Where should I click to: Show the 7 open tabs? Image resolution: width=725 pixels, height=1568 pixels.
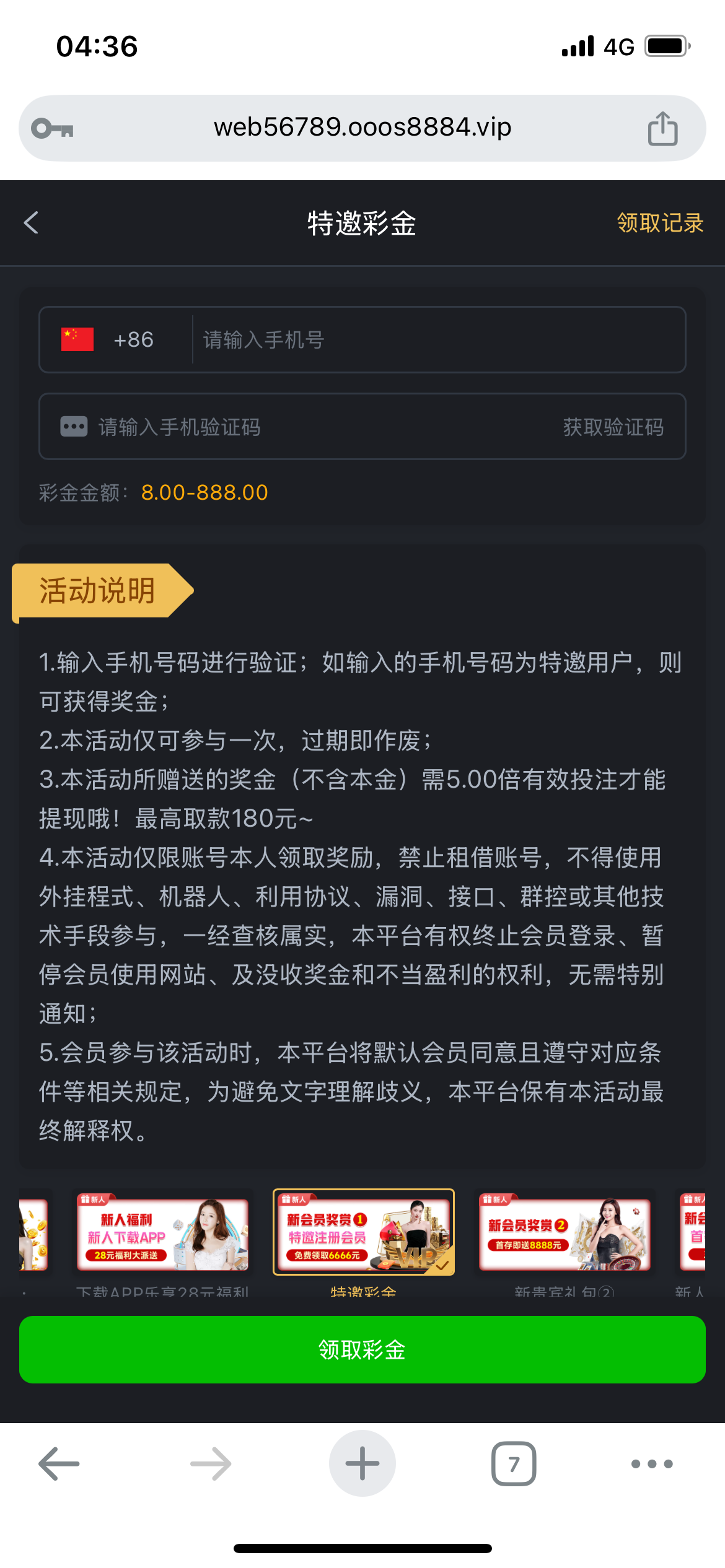[514, 1464]
